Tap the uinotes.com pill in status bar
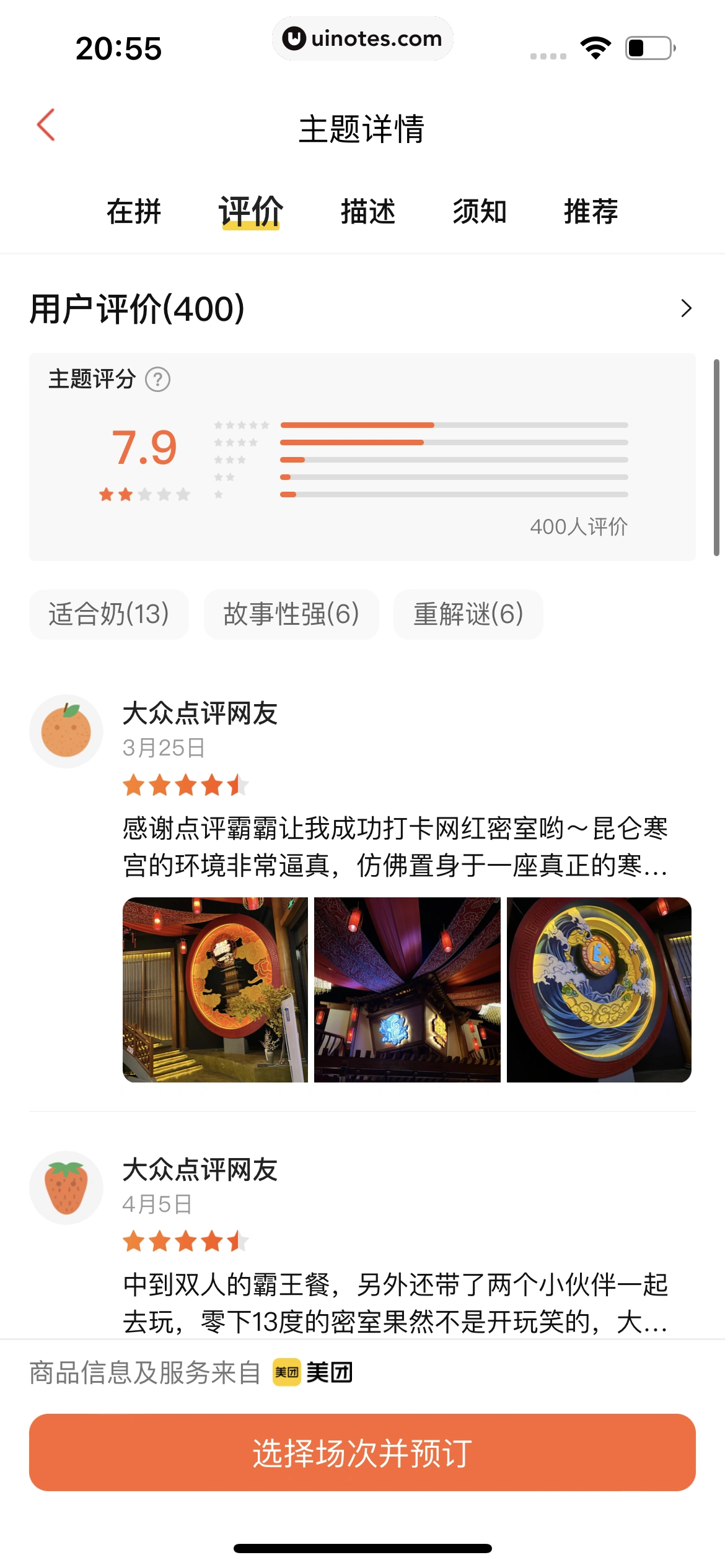Image resolution: width=725 pixels, height=1568 pixels. 362,38
